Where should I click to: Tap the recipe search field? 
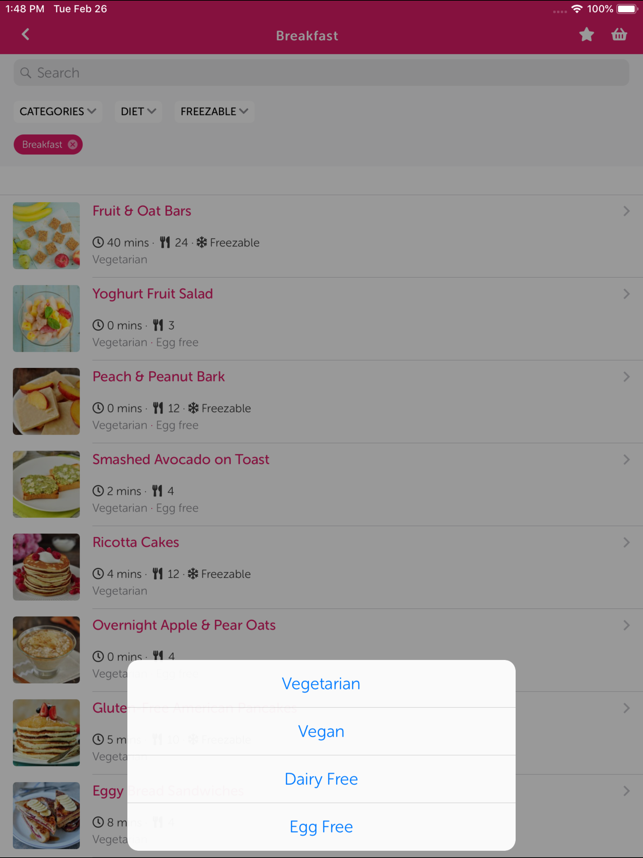[x=321, y=73]
